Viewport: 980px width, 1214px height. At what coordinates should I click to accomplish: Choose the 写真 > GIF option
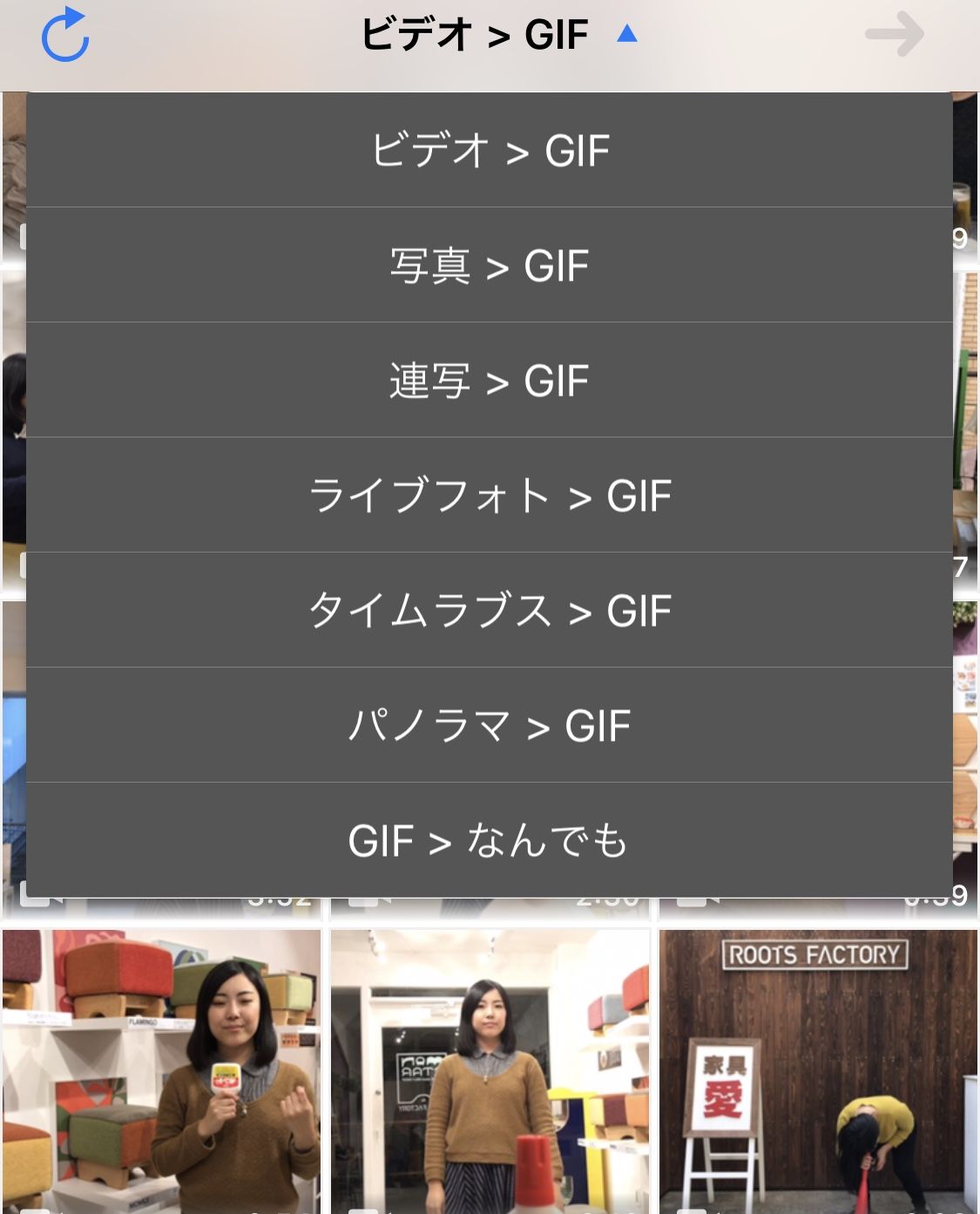pos(490,265)
